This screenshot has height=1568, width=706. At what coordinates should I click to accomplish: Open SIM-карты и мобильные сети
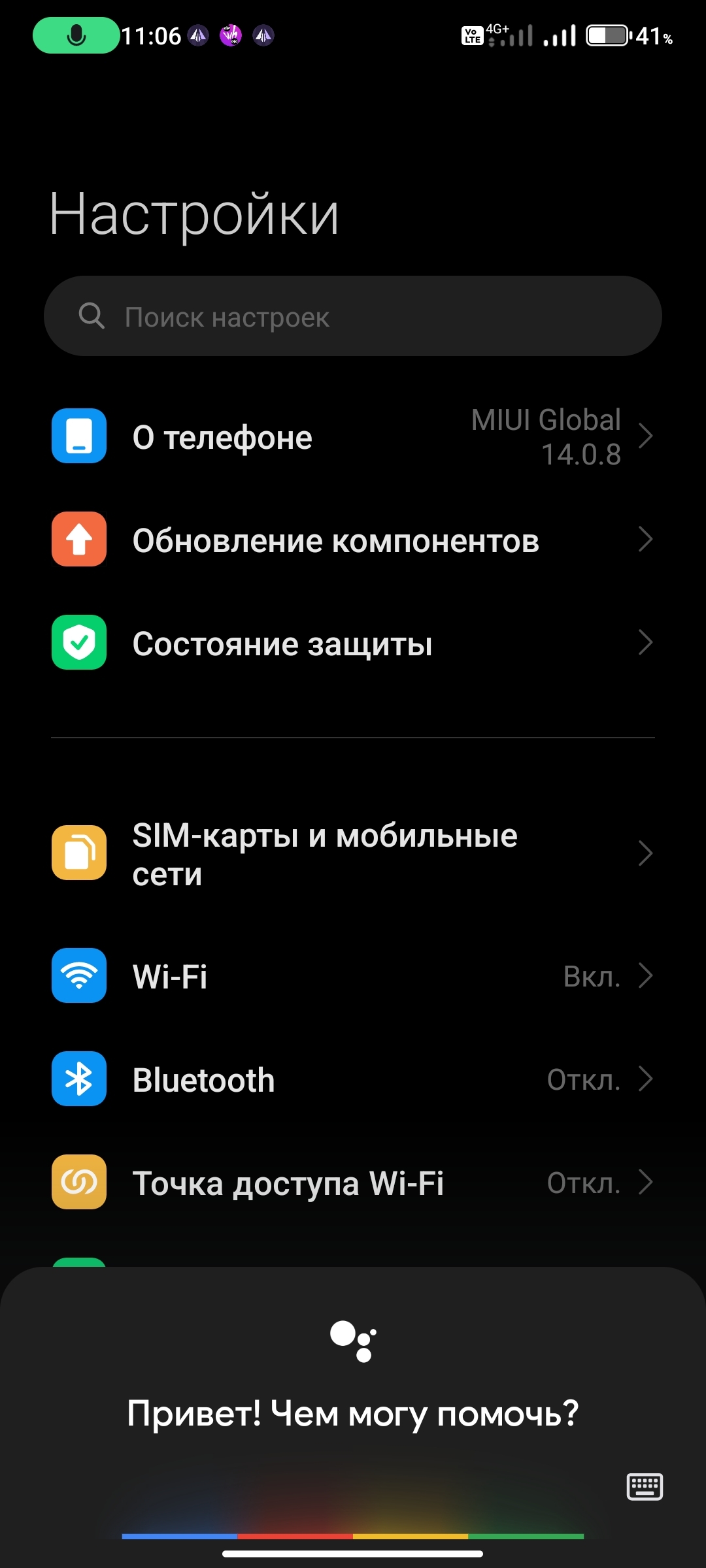(353, 853)
